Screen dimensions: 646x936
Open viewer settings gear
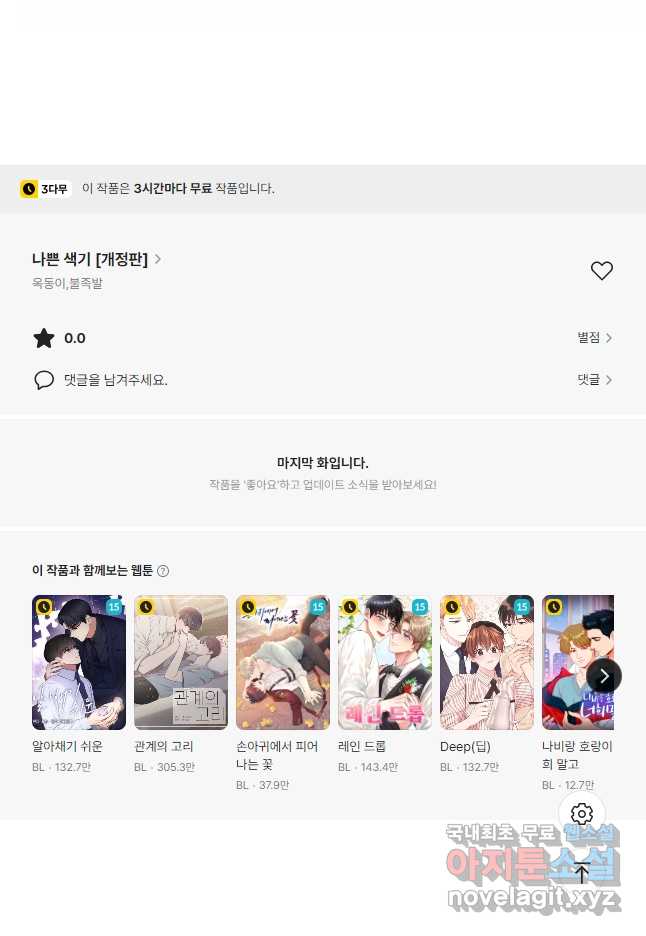tap(582, 814)
